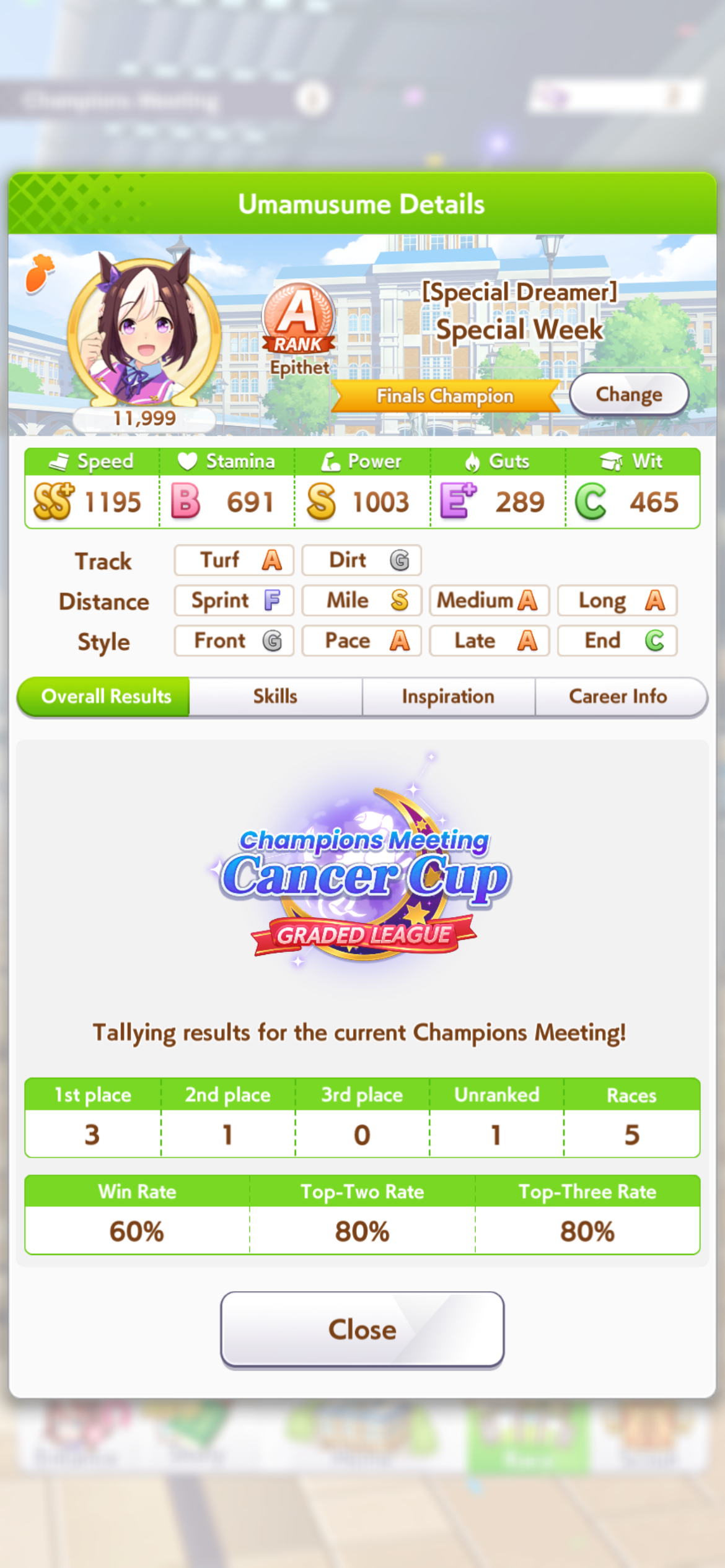This screenshot has height=1568, width=725.
Task: Change the Finals Champion epithet
Action: (628, 394)
